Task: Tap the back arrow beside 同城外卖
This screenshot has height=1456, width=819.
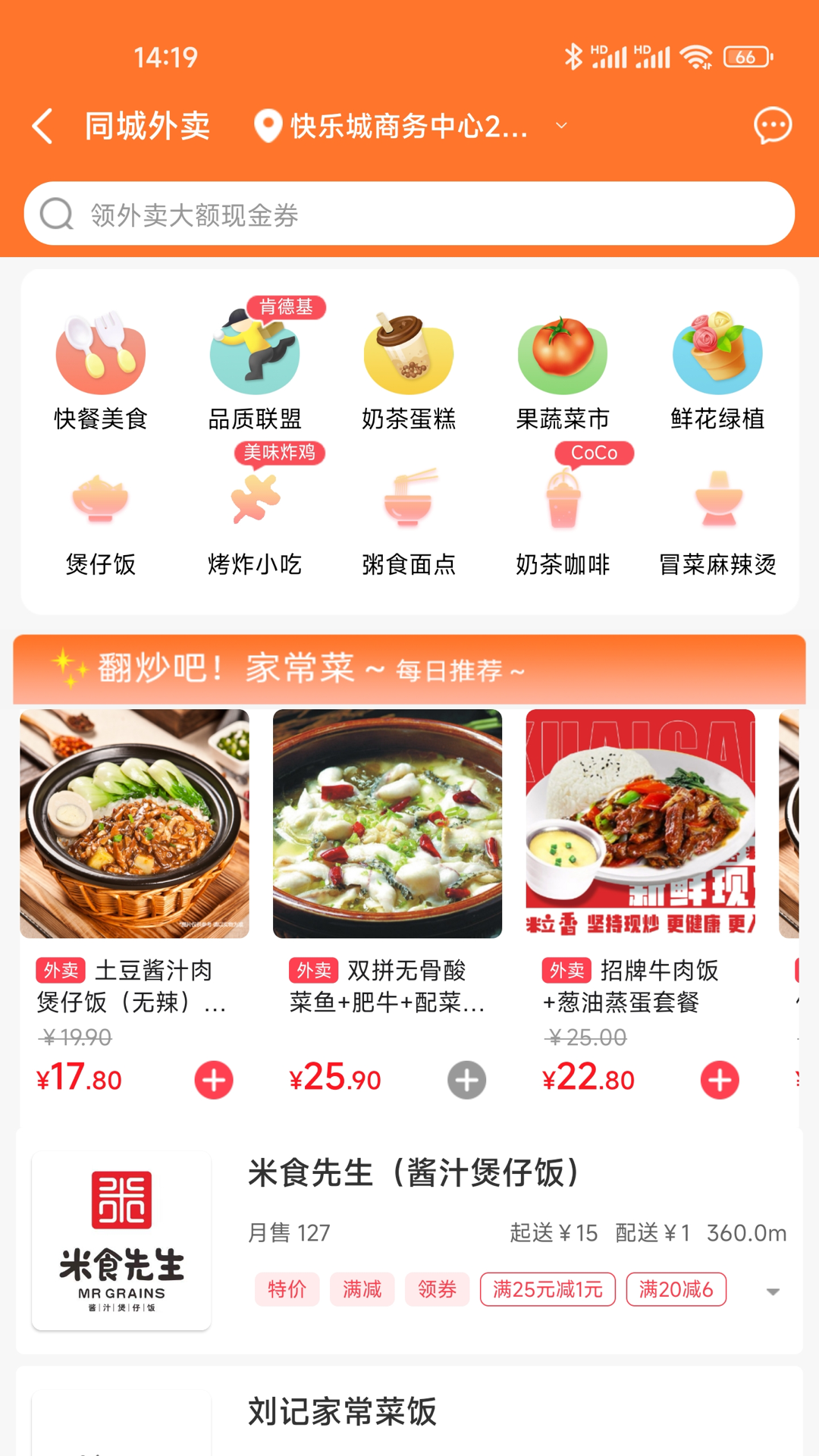Action: 42,126
